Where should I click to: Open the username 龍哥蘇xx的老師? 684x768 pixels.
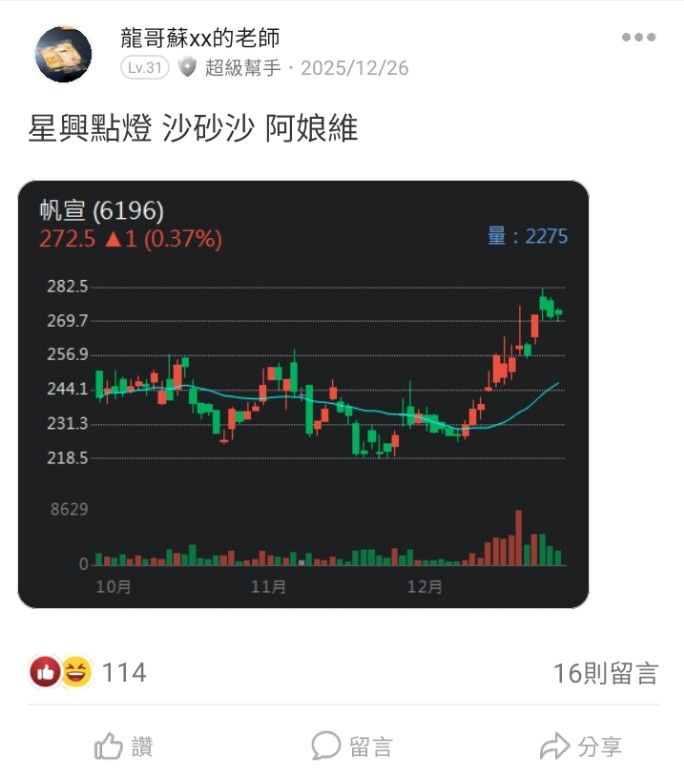(200, 38)
